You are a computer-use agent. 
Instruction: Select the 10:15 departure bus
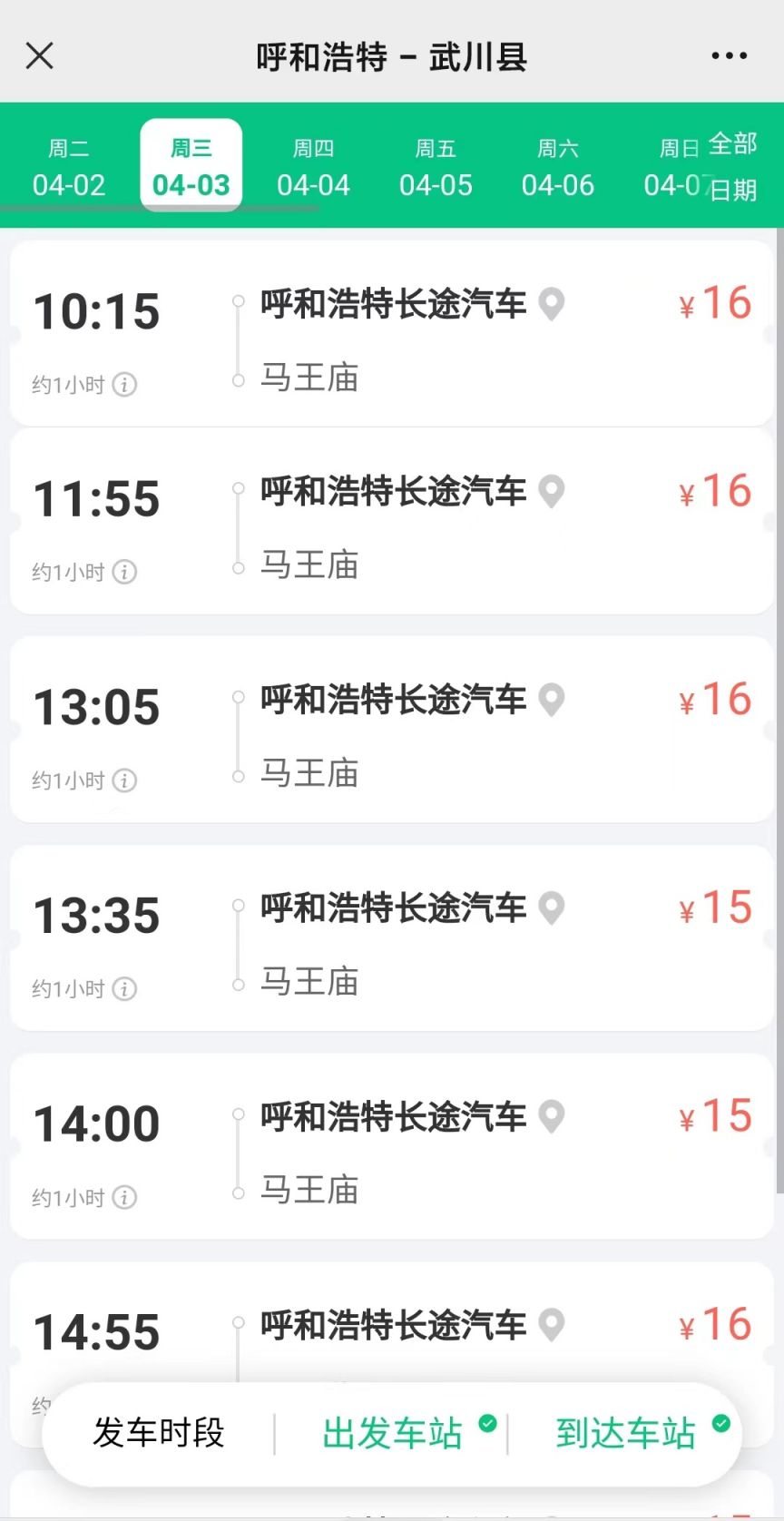[391, 334]
